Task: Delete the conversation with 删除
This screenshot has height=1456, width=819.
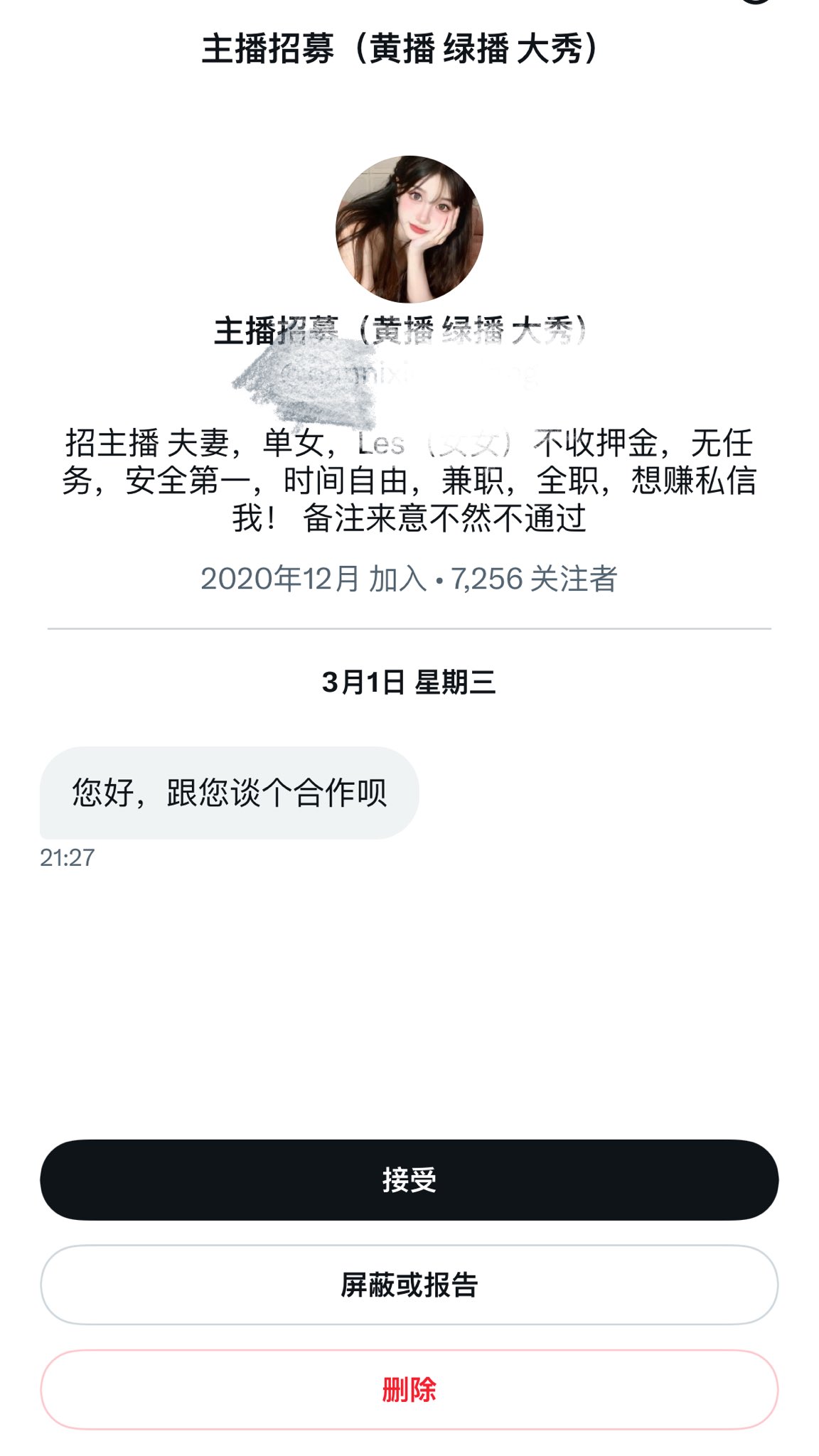Action: pyautogui.click(x=409, y=1389)
